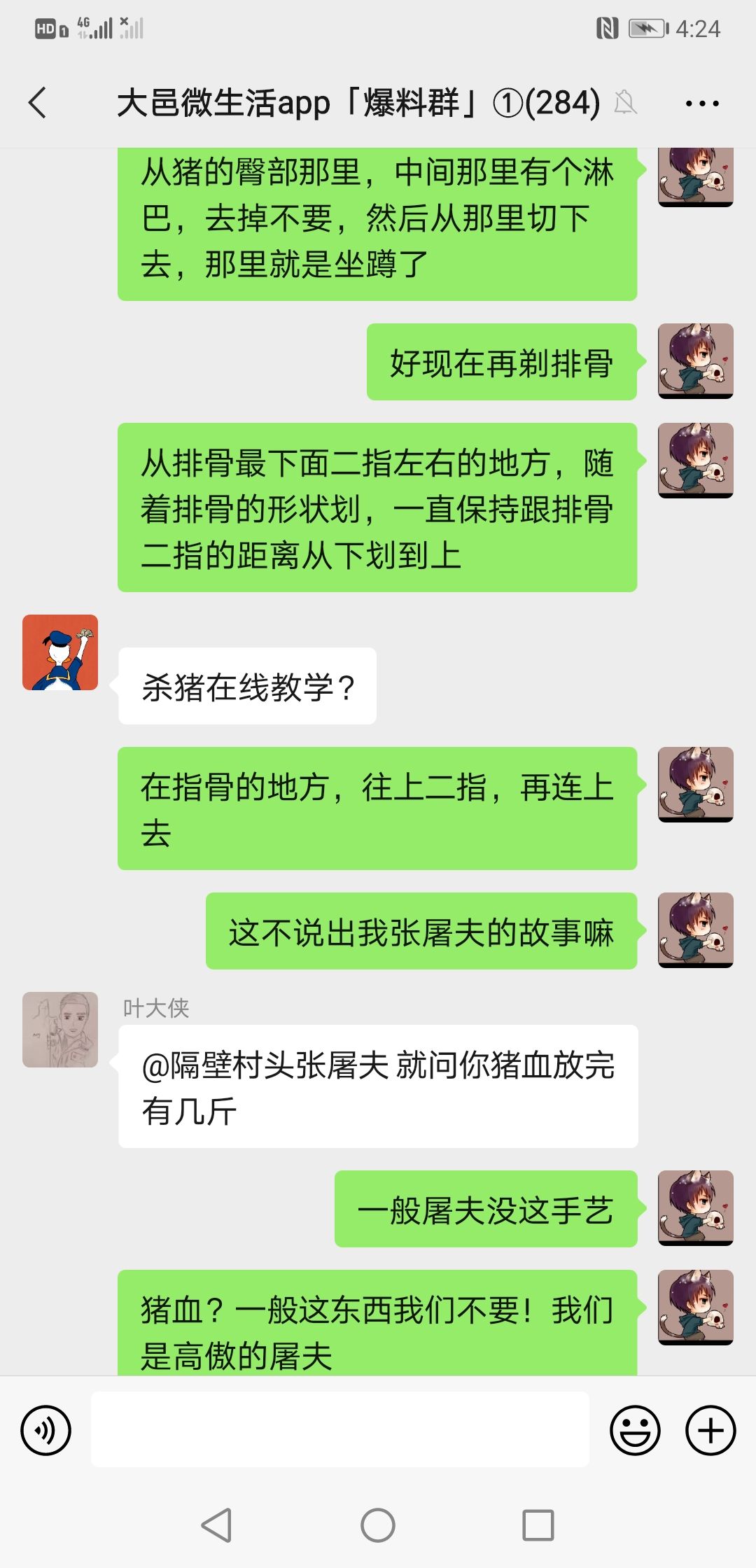Open recent apps from the navigation bar

[x=538, y=1525]
